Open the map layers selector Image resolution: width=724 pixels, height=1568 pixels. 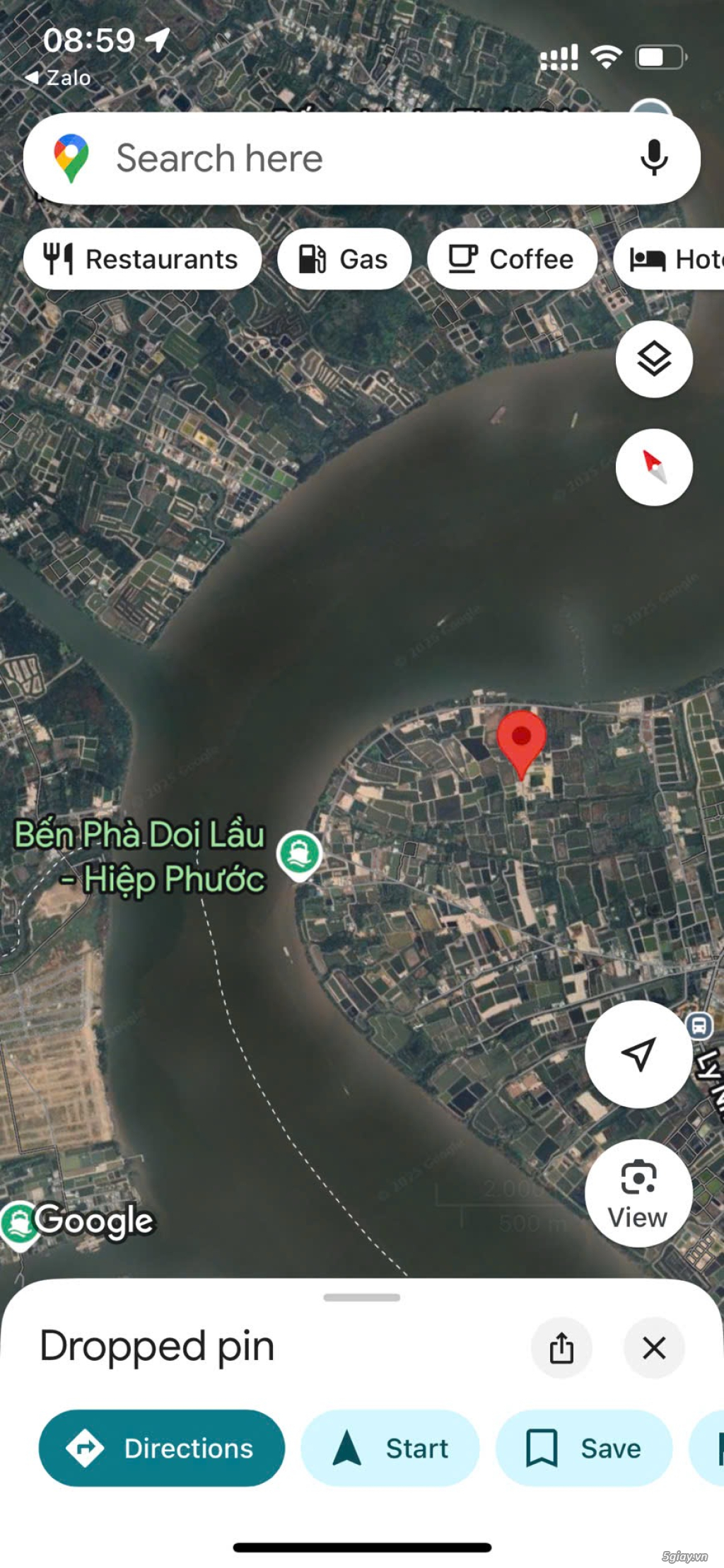(653, 359)
